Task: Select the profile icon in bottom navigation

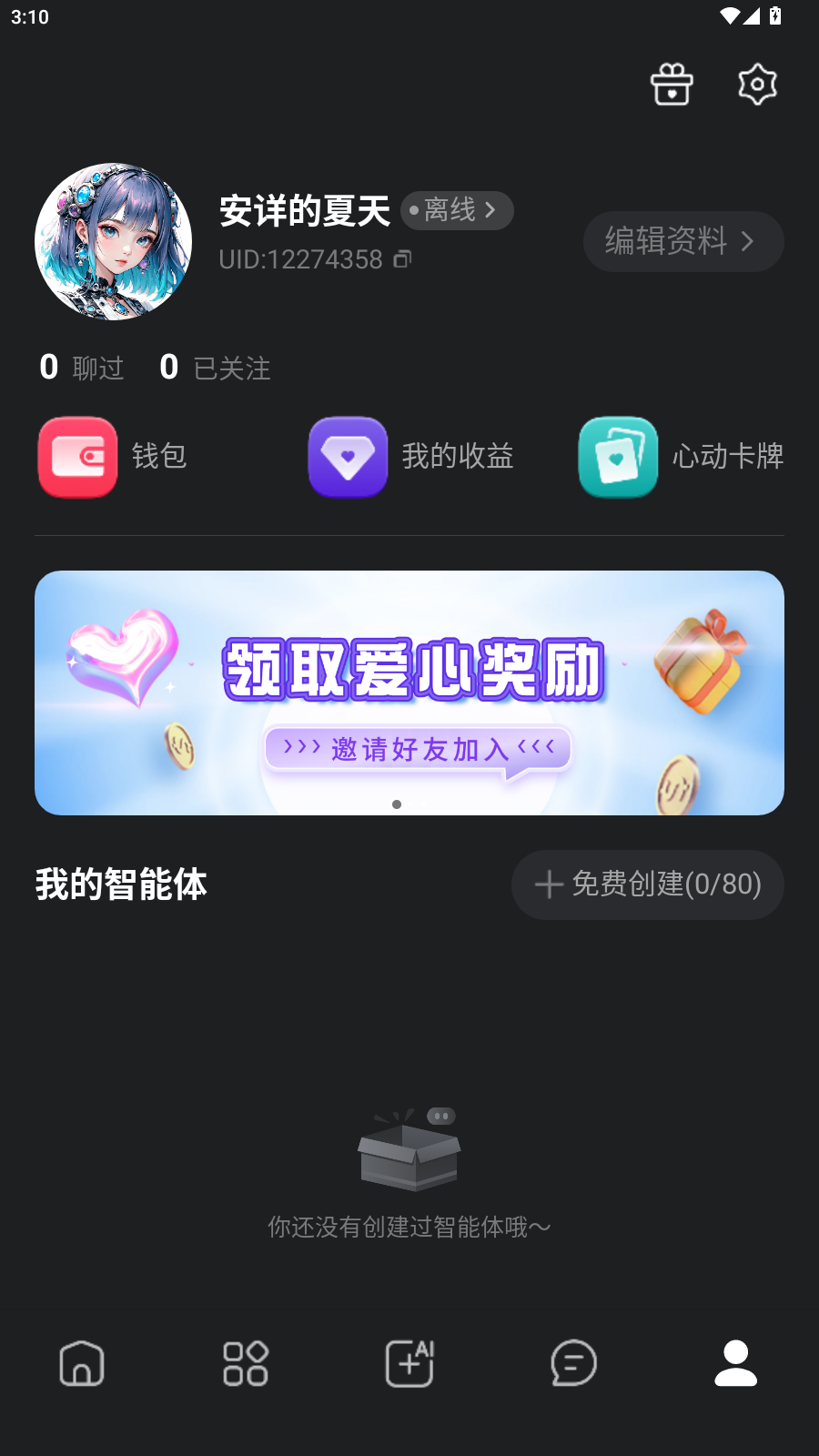Action: tap(735, 1362)
